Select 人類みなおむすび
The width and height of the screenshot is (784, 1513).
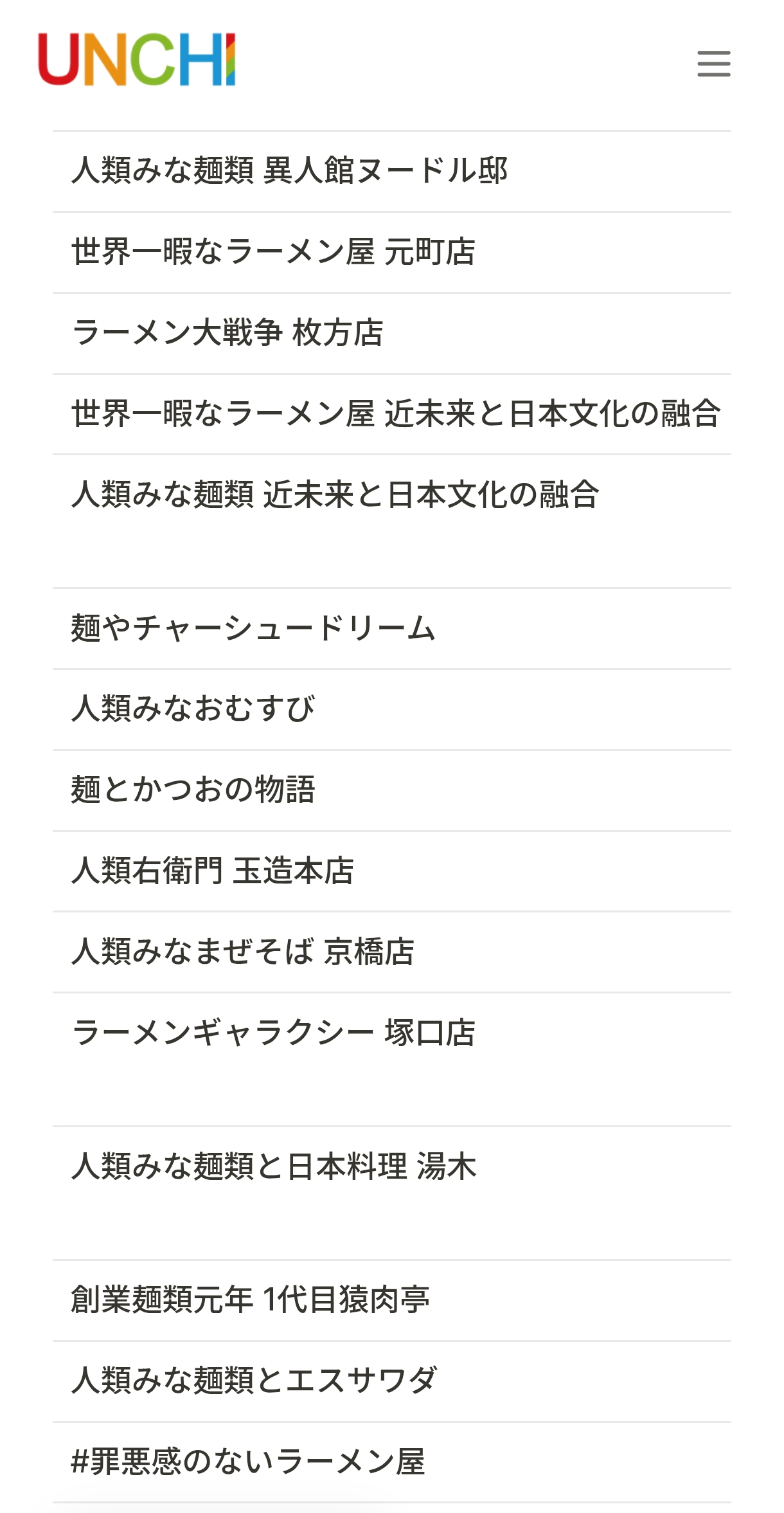tap(193, 709)
